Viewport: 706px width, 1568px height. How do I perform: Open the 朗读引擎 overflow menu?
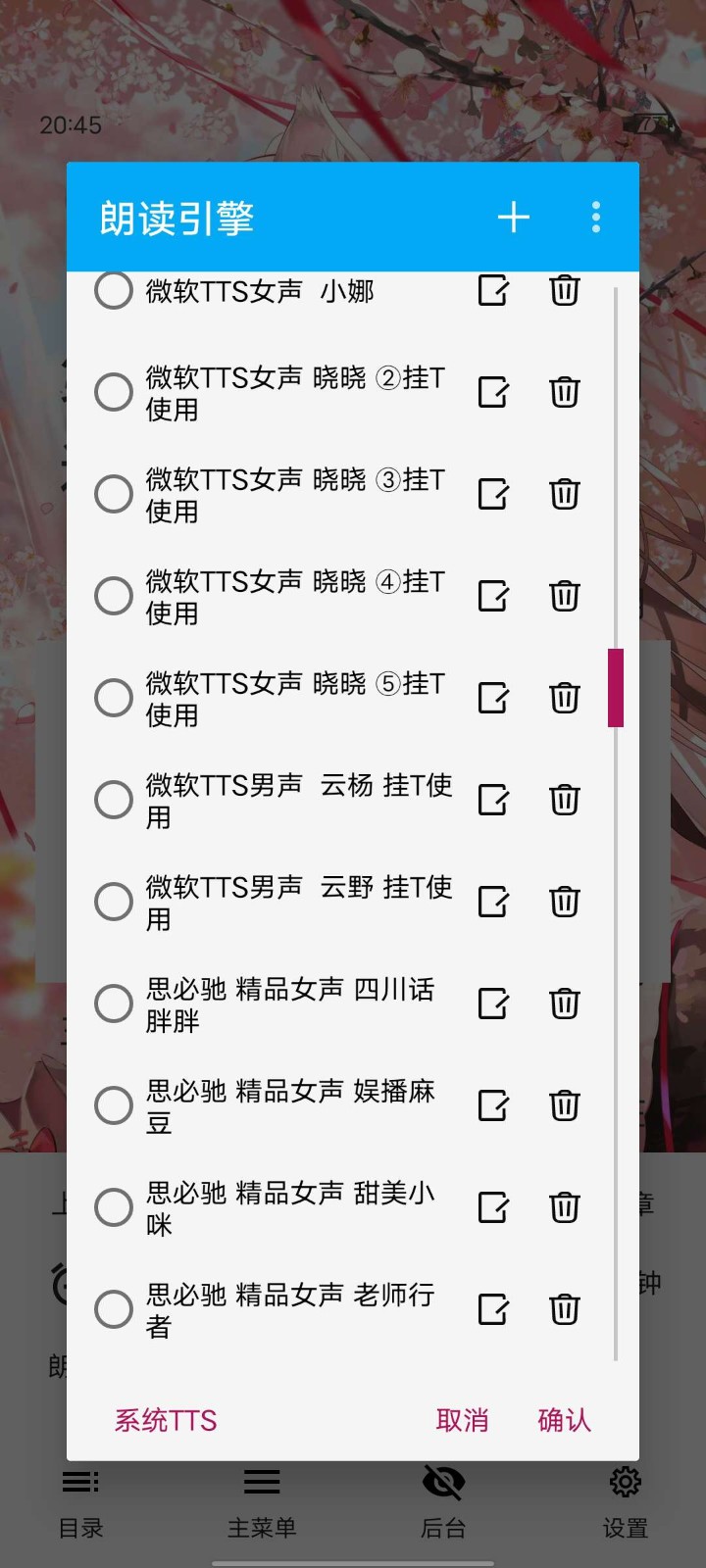click(595, 217)
